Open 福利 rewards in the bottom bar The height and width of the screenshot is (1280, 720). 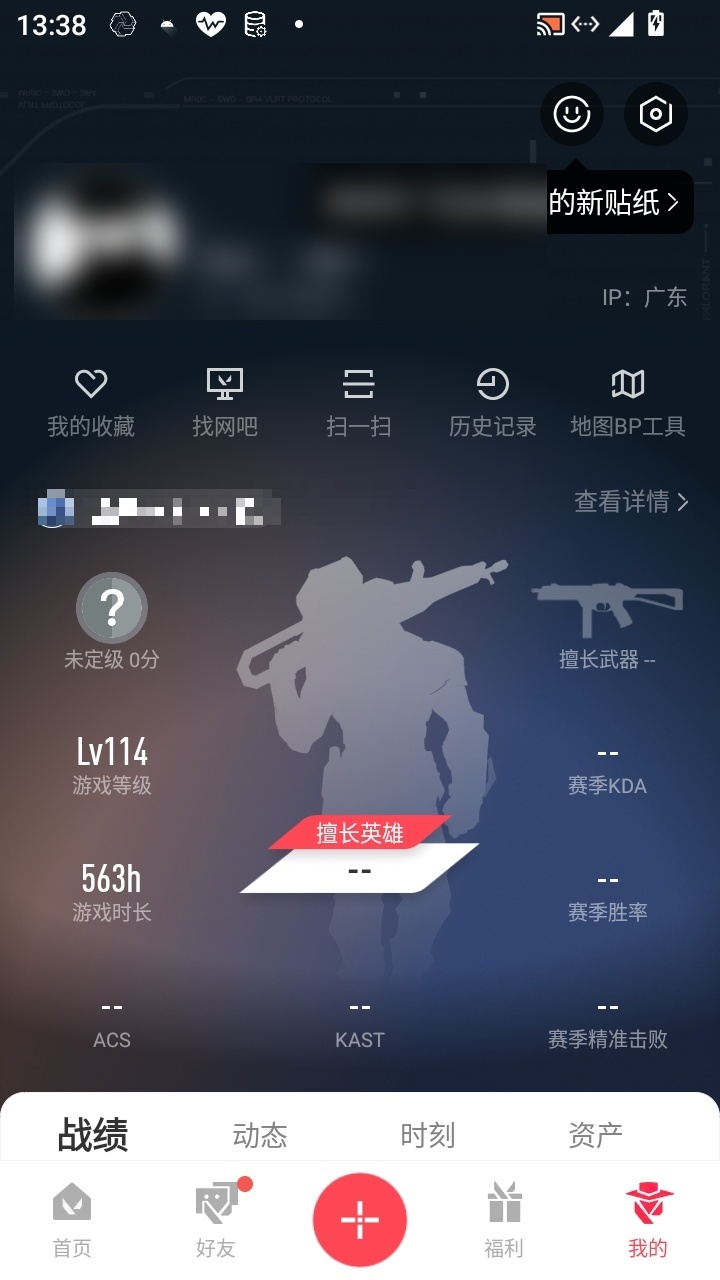(x=504, y=1220)
